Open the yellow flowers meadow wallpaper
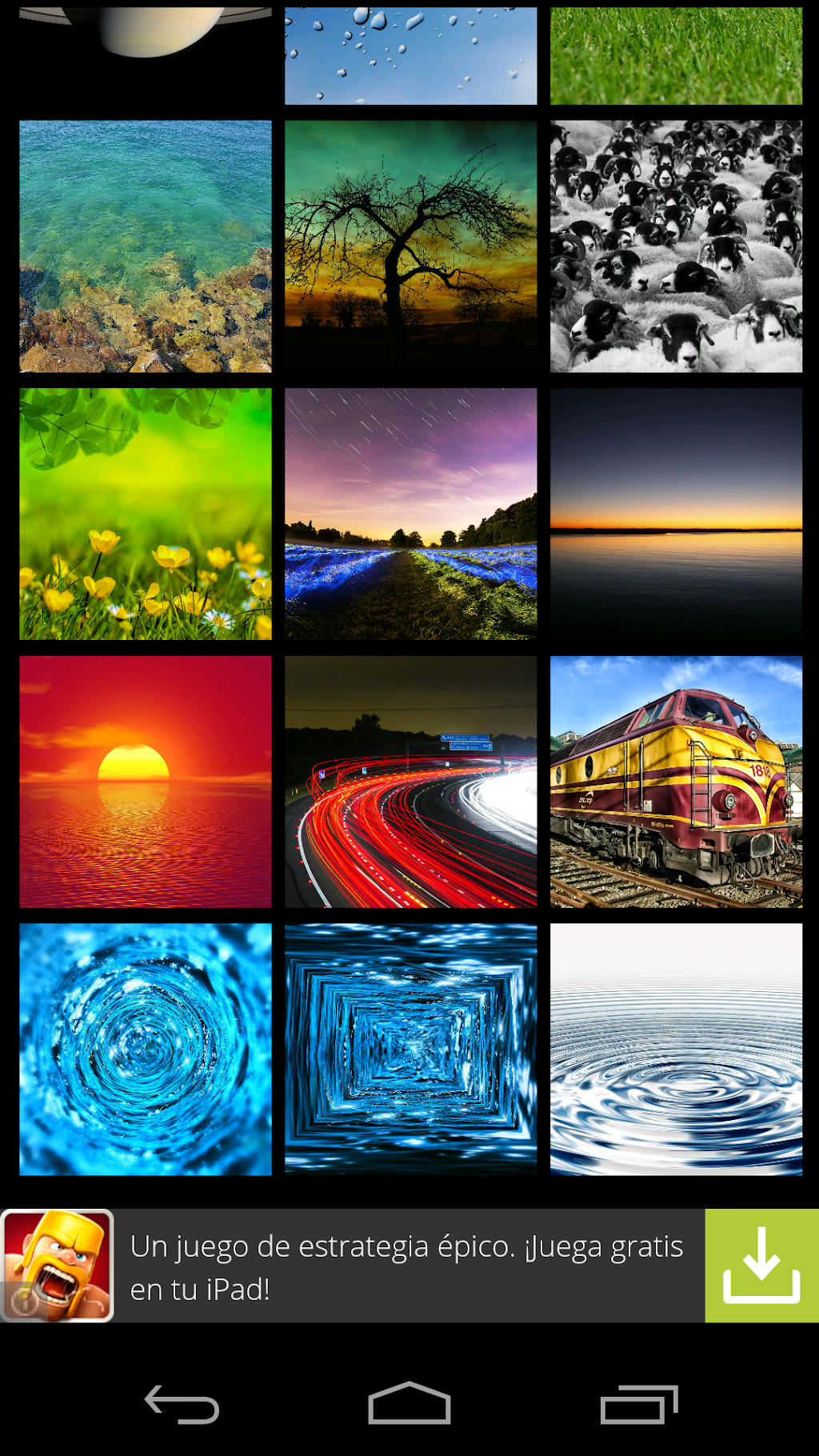Viewport: 819px width, 1456px height. (x=146, y=514)
